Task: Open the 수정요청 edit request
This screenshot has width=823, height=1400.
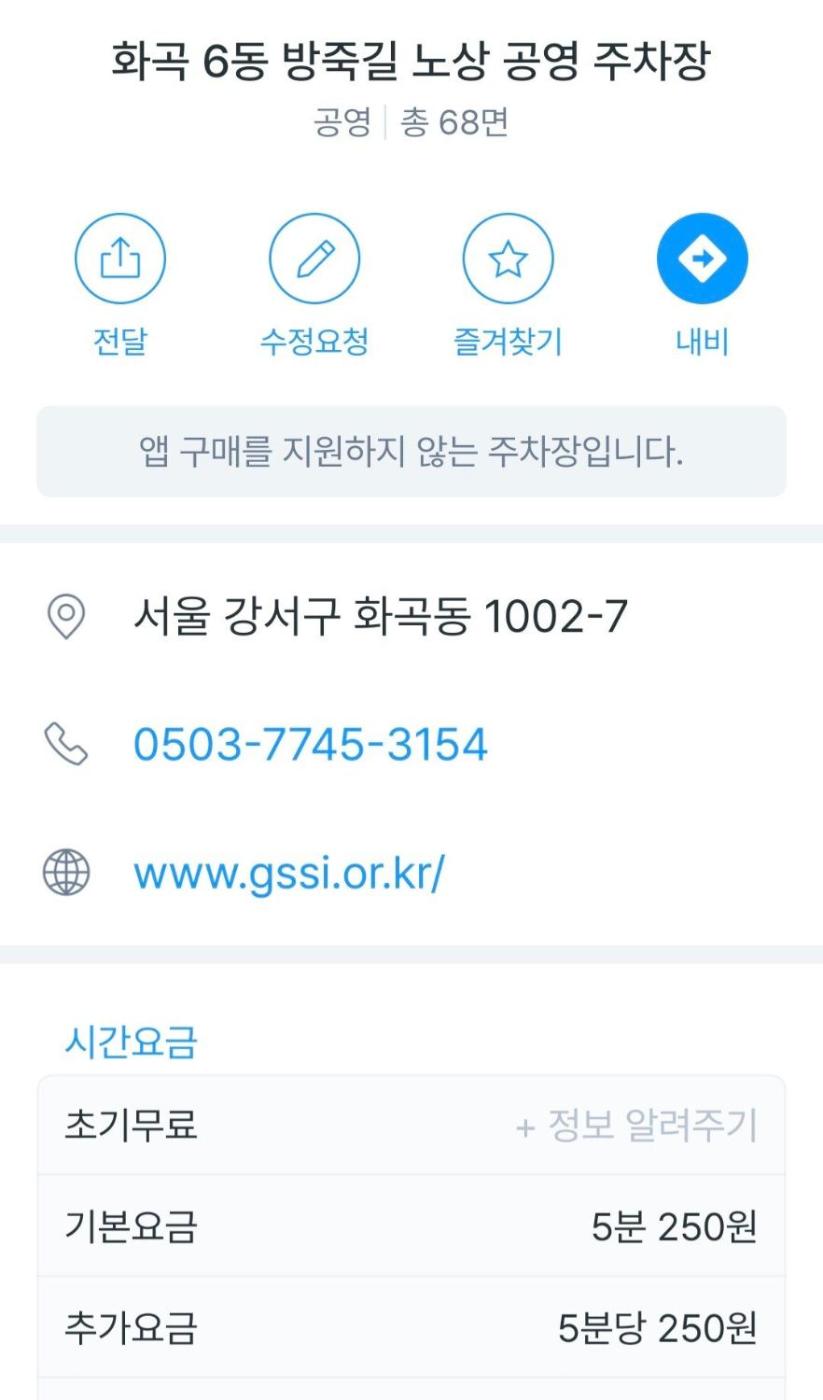Action: pos(314,260)
